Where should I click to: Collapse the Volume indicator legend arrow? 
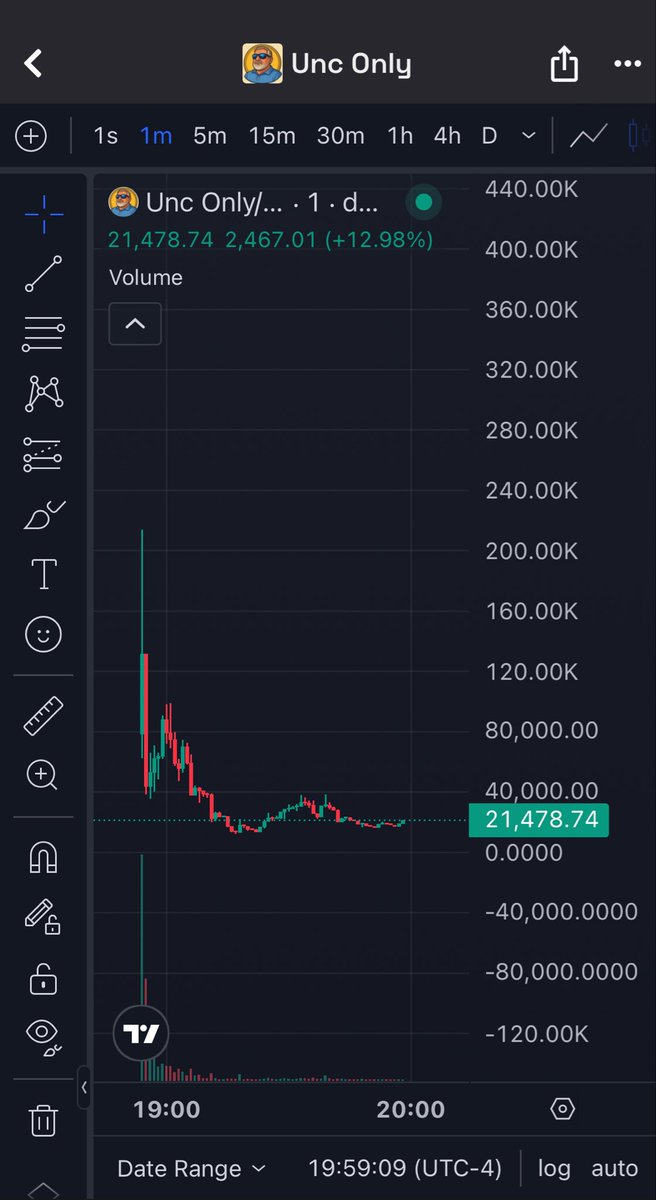pyautogui.click(x=135, y=324)
